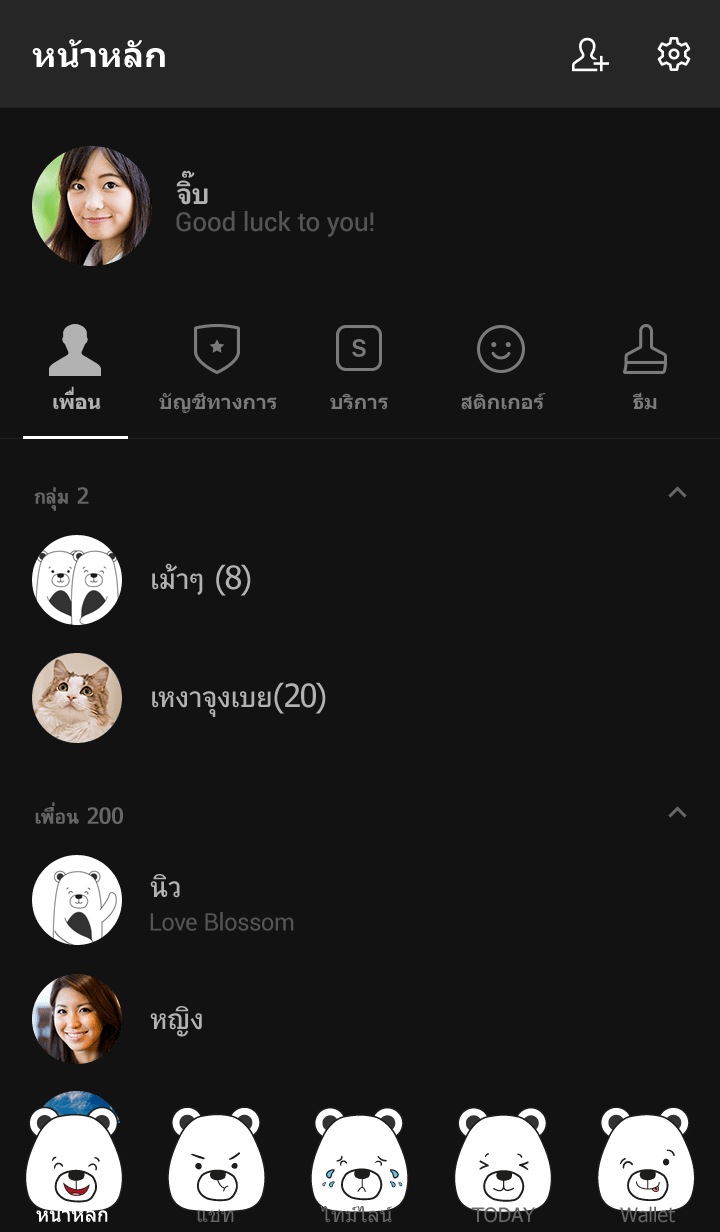Collapse the เพื่อน 200 section
This screenshot has height=1232, width=720.
pyautogui.click(x=677, y=813)
